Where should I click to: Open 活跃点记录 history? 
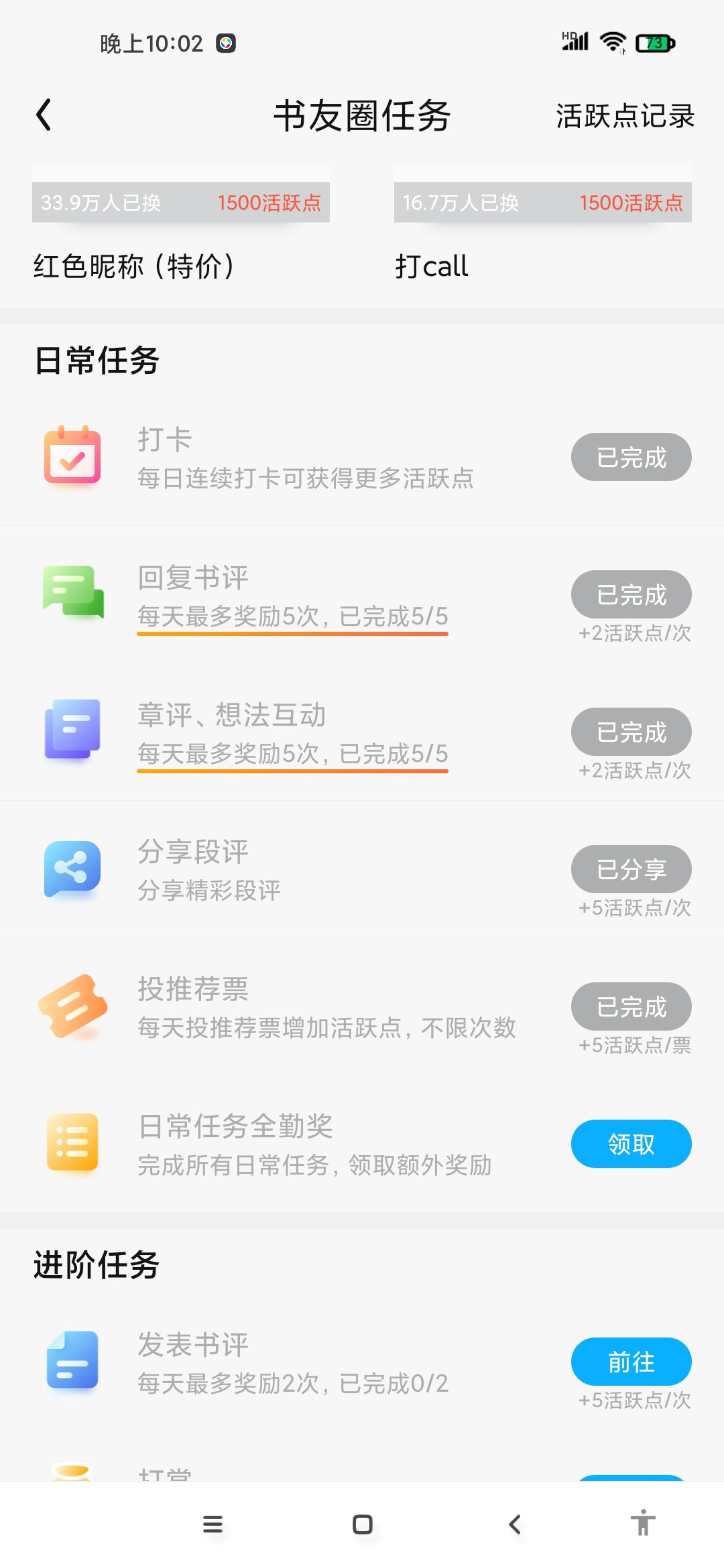pos(625,116)
